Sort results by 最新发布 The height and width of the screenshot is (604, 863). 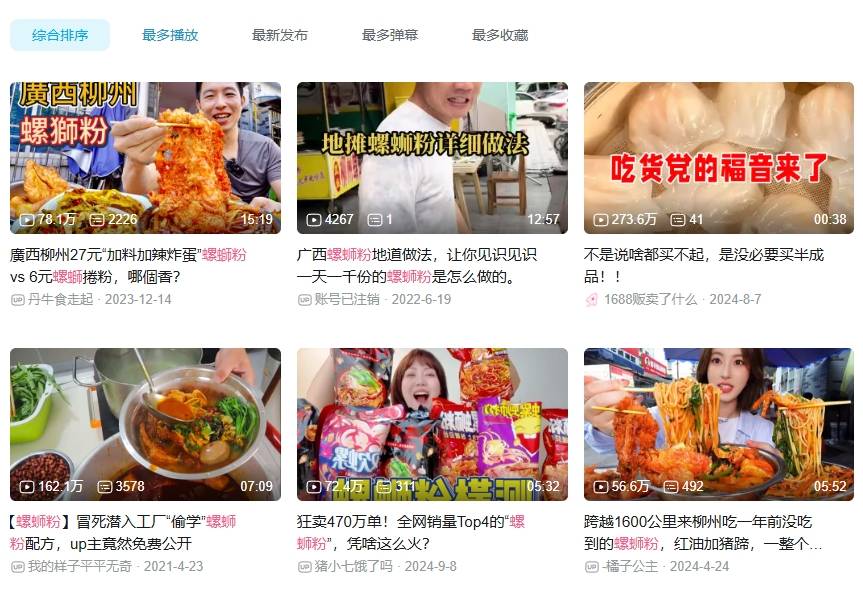(280, 35)
